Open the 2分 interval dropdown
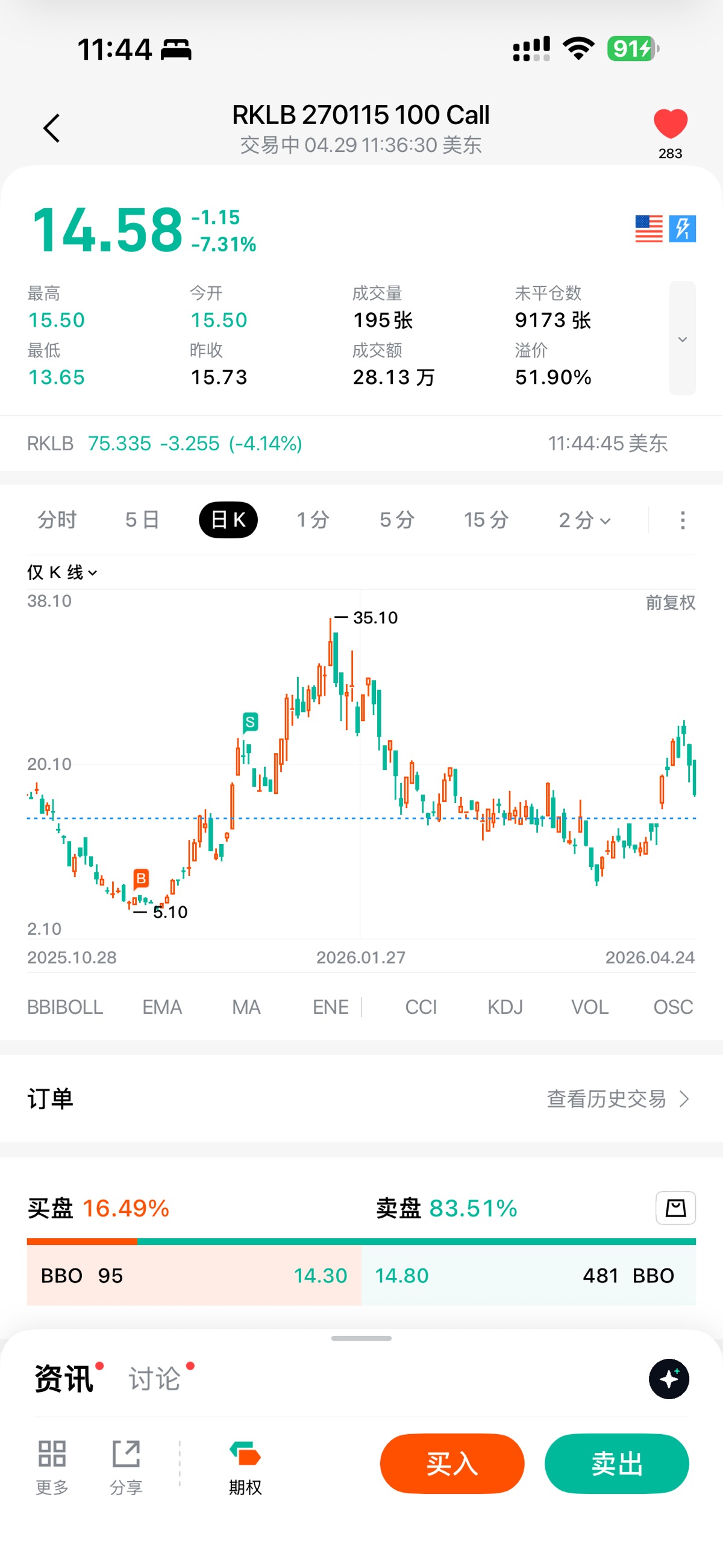Screen dimensions: 723x1568 point(584,520)
